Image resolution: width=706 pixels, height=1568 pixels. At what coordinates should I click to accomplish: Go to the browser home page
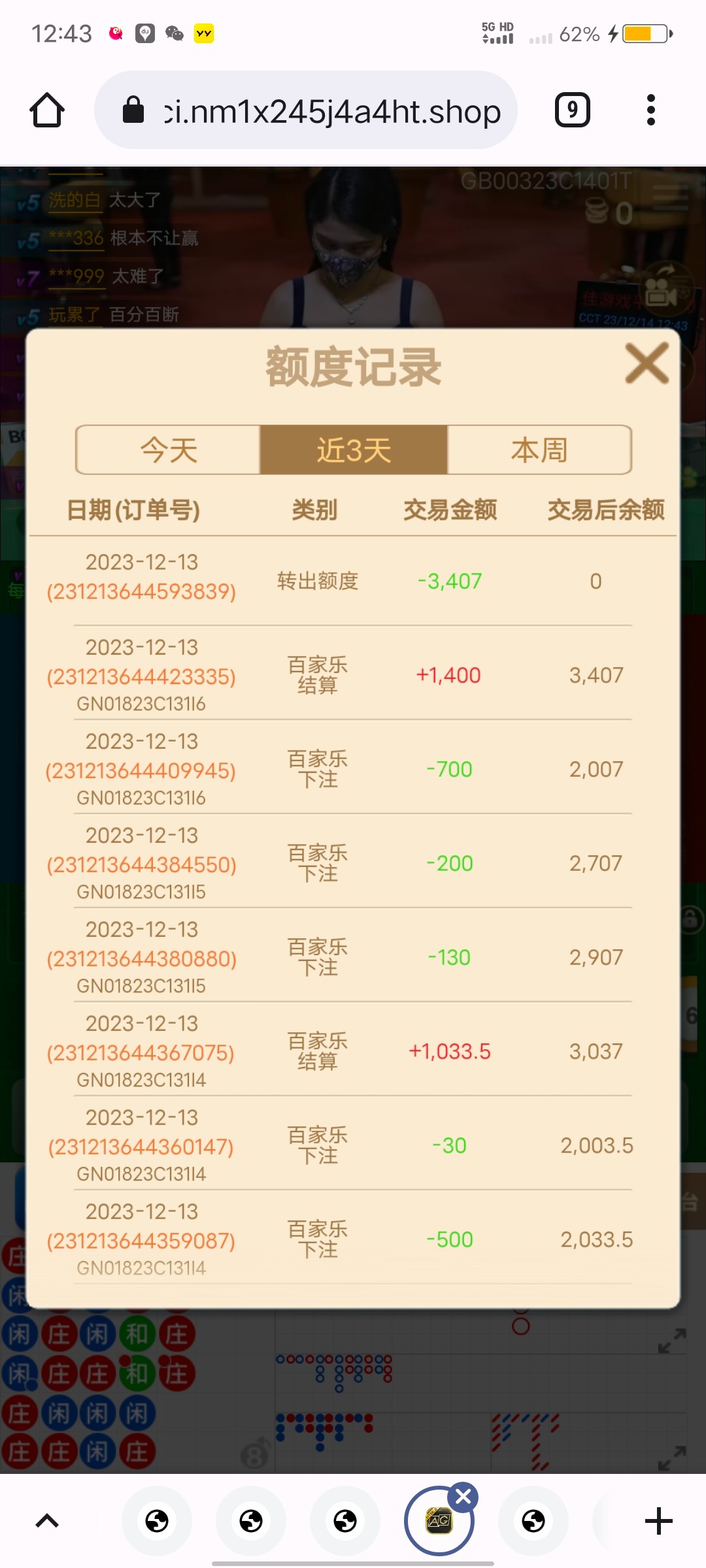tap(47, 110)
